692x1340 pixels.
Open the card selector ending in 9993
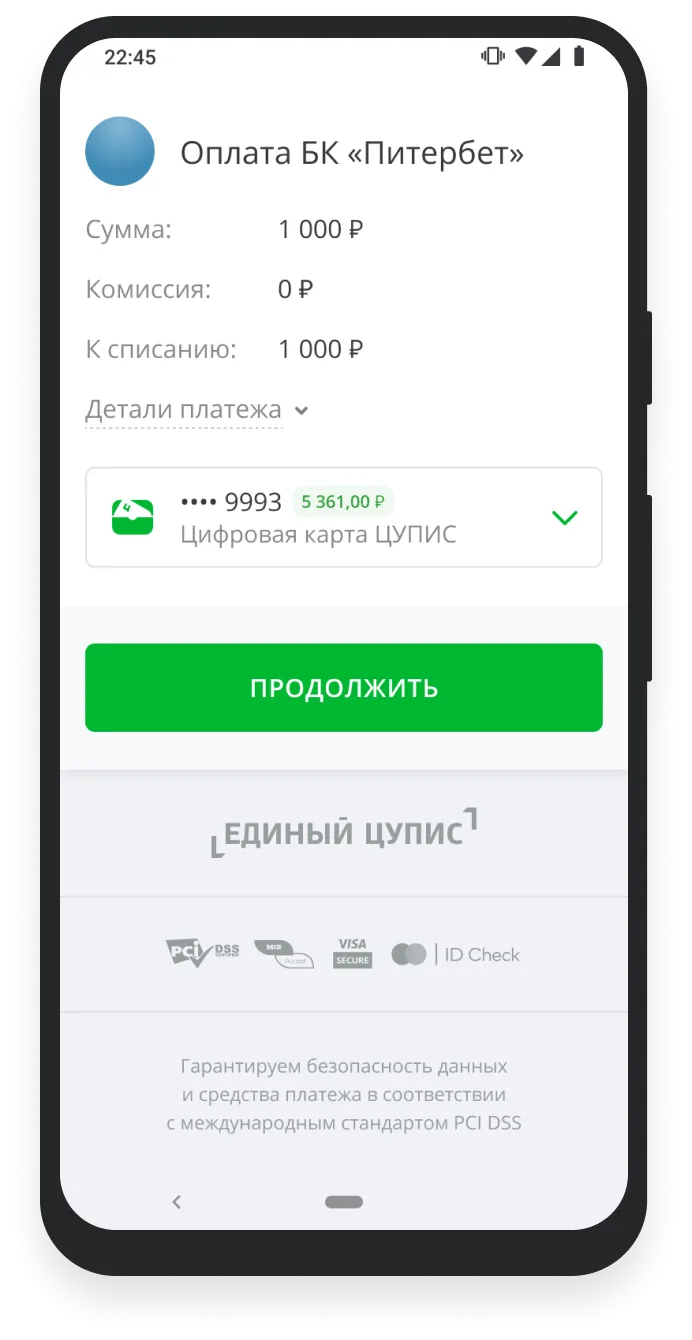pos(343,518)
